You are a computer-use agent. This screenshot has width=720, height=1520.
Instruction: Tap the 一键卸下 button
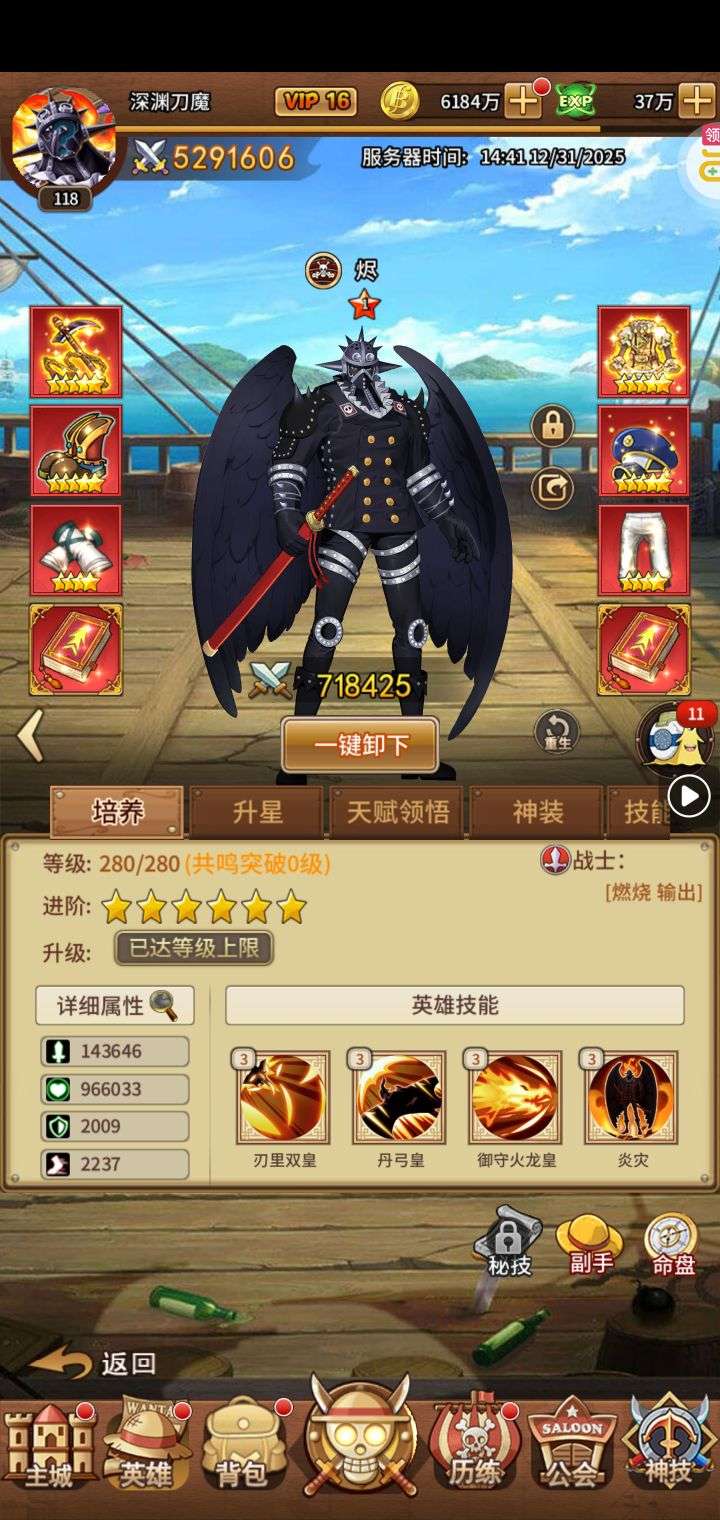coord(360,745)
